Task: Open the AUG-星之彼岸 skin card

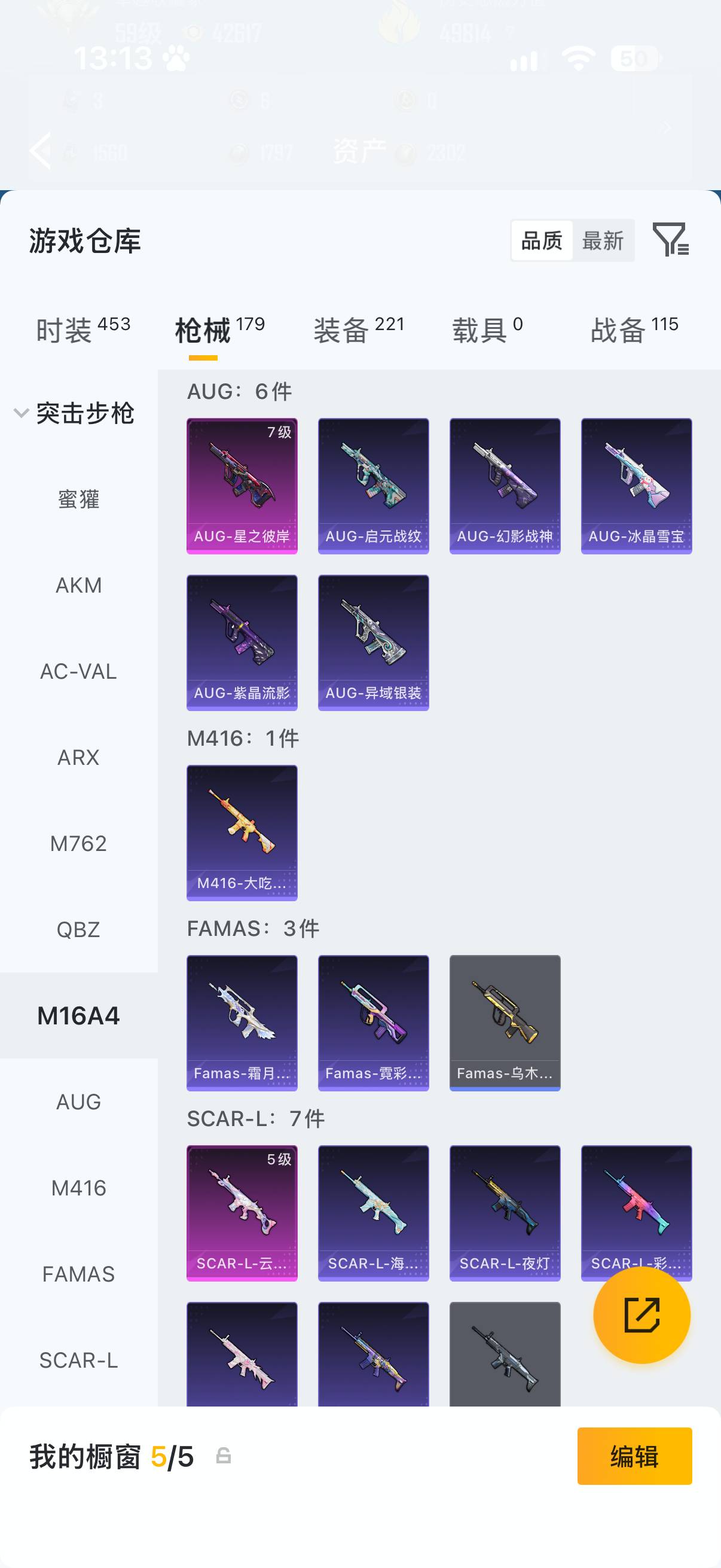Action: 242,486
